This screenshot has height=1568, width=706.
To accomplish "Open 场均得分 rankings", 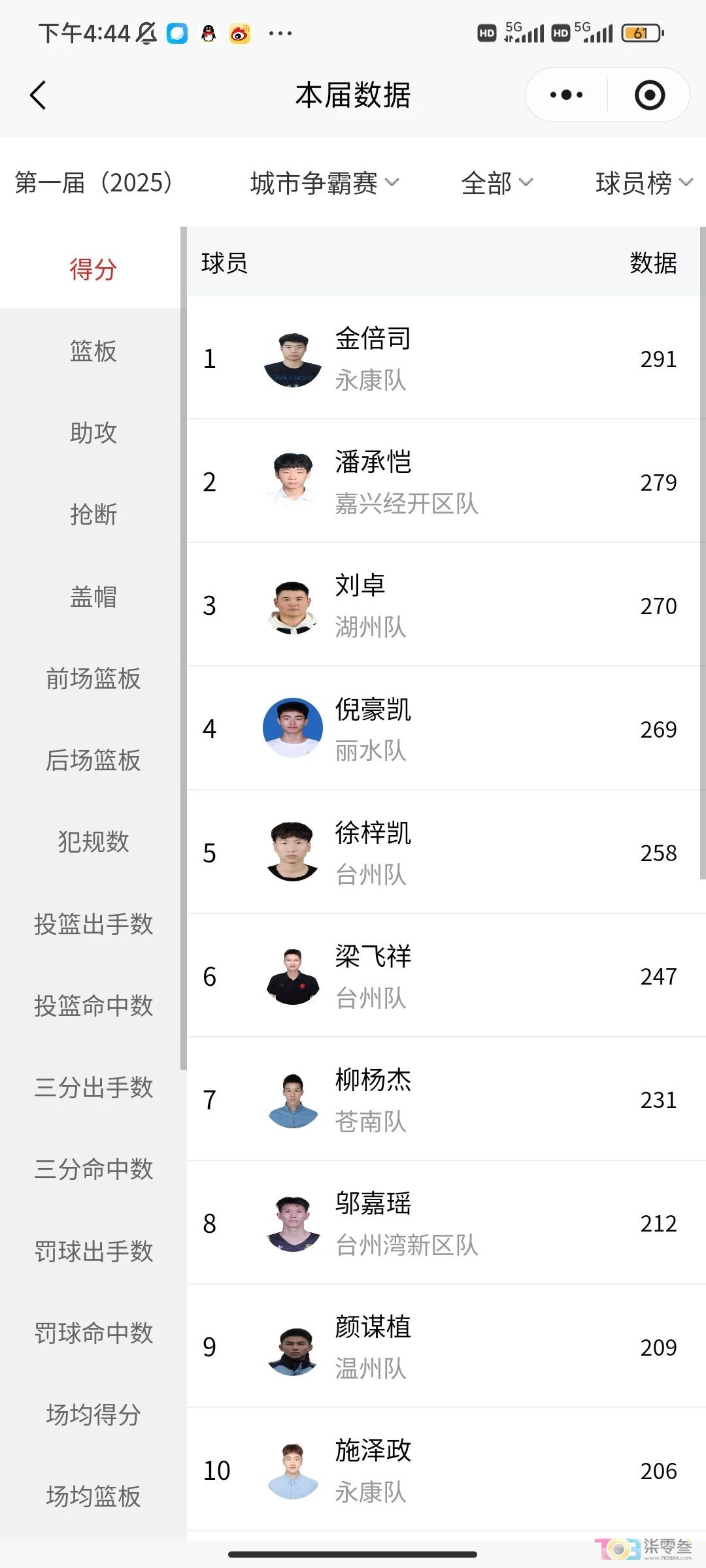I will coord(93,1414).
